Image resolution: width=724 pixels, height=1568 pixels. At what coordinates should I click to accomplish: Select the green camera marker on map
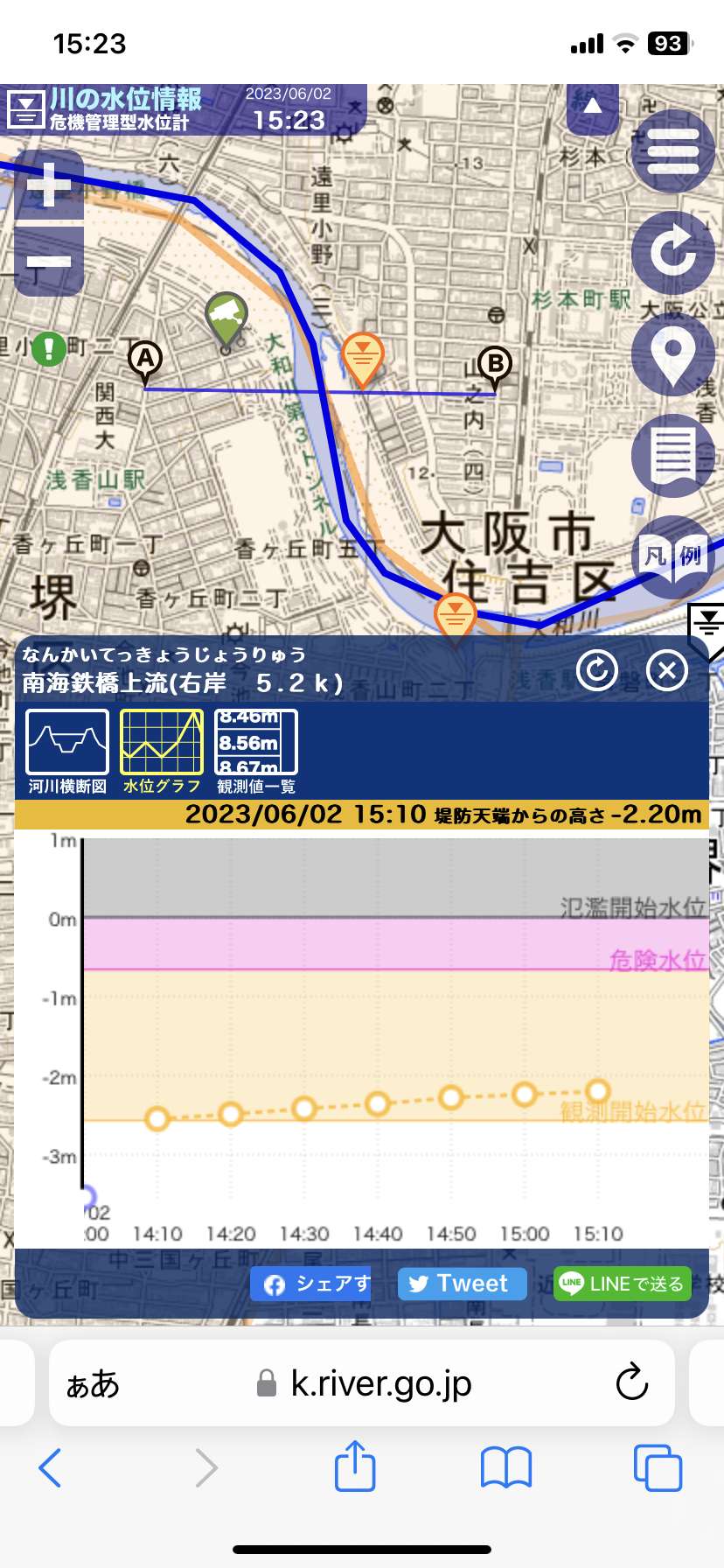coord(226,320)
